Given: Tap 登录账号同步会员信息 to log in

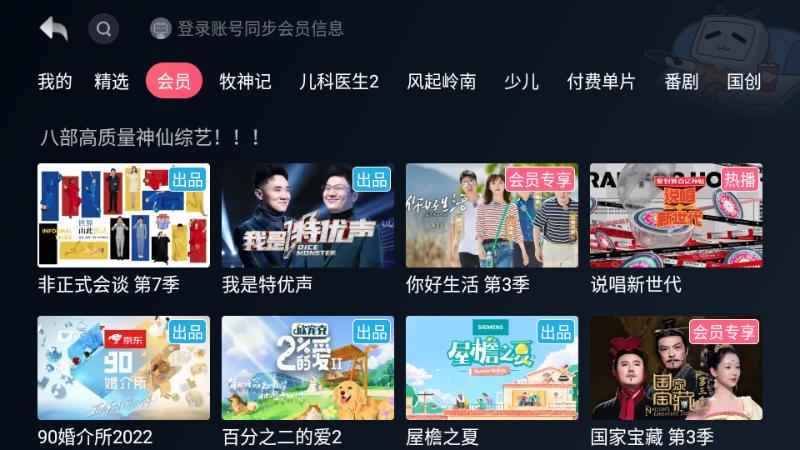Looking at the screenshot, I should click(x=259, y=29).
